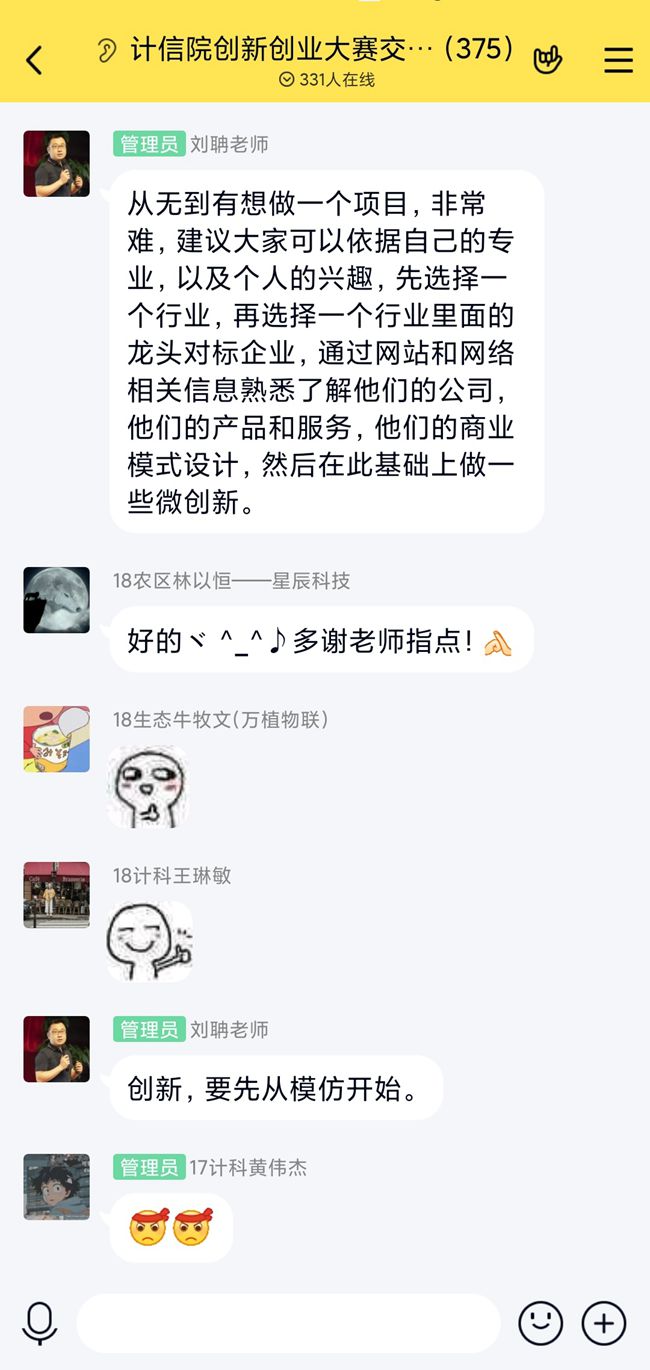This screenshot has width=650, height=1370.
Task: Tap the voice input microphone
Action: [40, 1323]
